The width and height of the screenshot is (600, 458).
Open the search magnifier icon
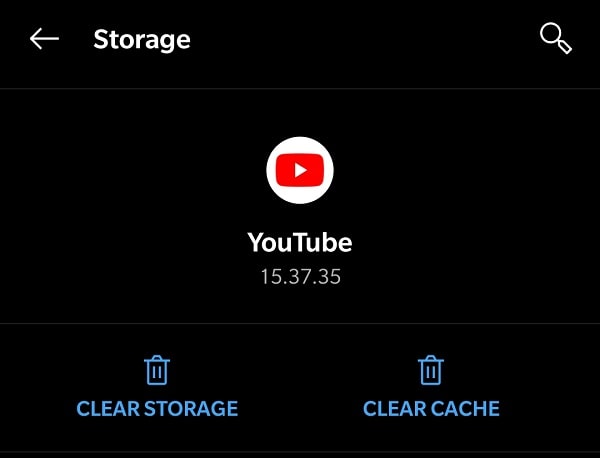coord(555,39)
